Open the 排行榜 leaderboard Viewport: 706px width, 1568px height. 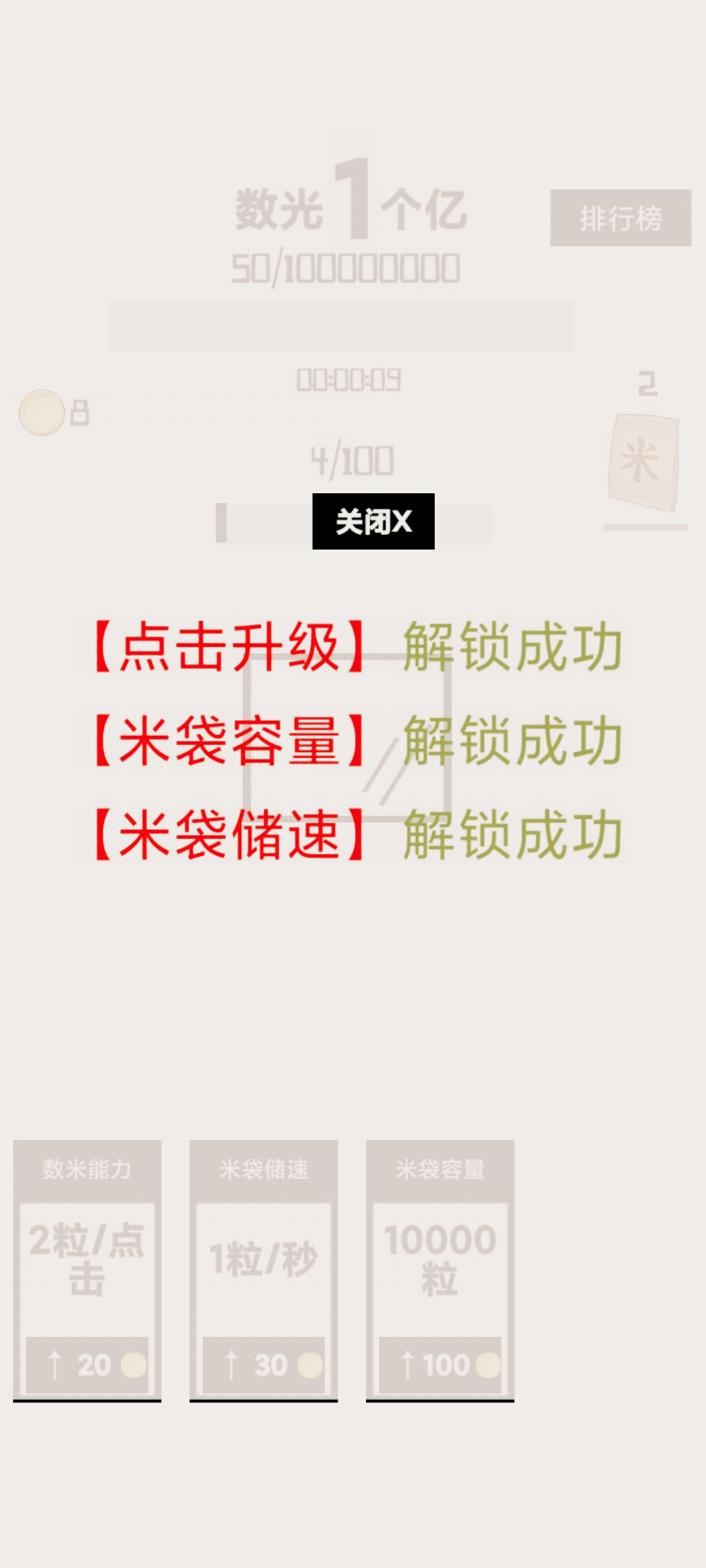tap(620, 217)
